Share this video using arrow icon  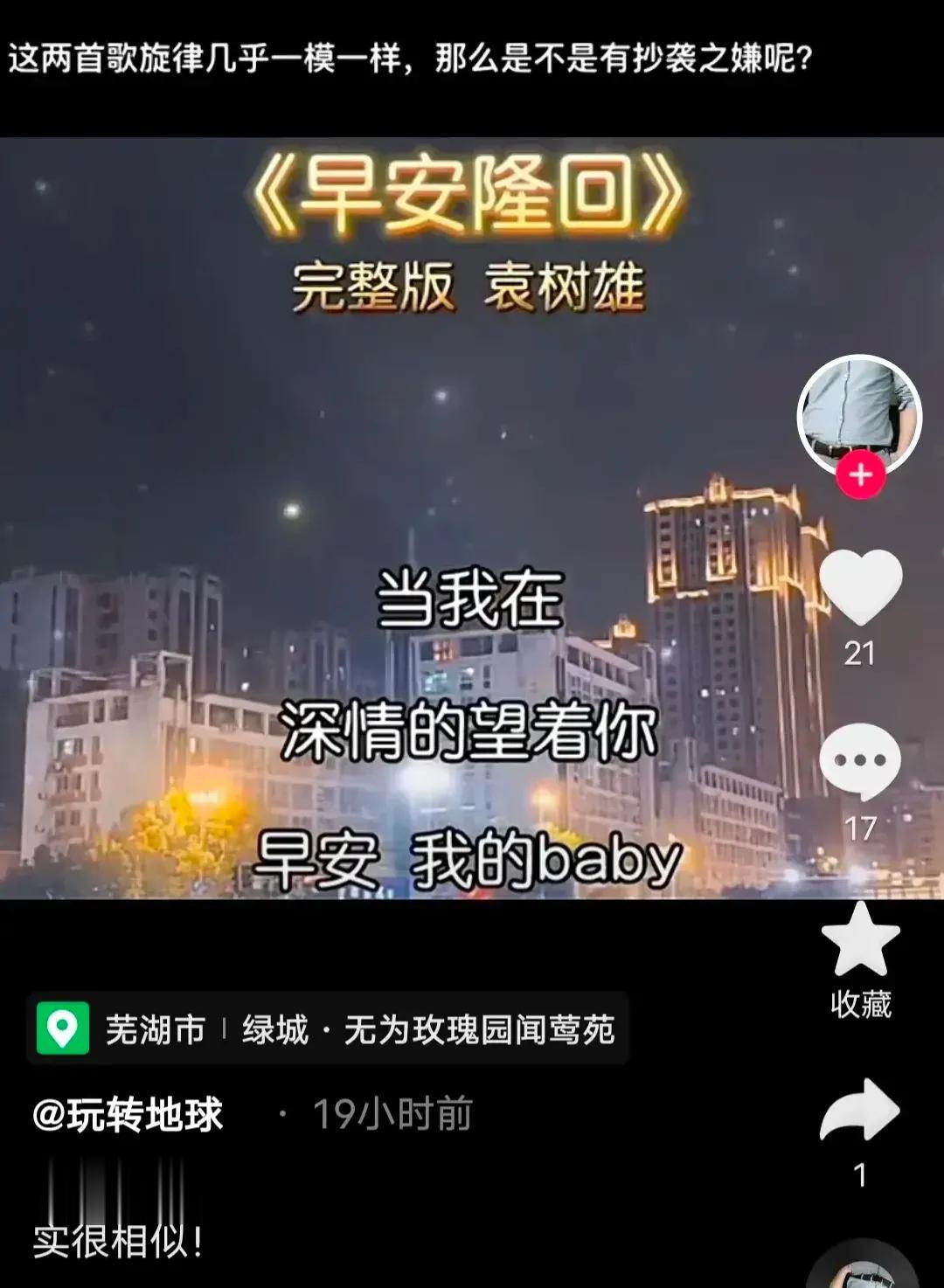[860, 1111]
